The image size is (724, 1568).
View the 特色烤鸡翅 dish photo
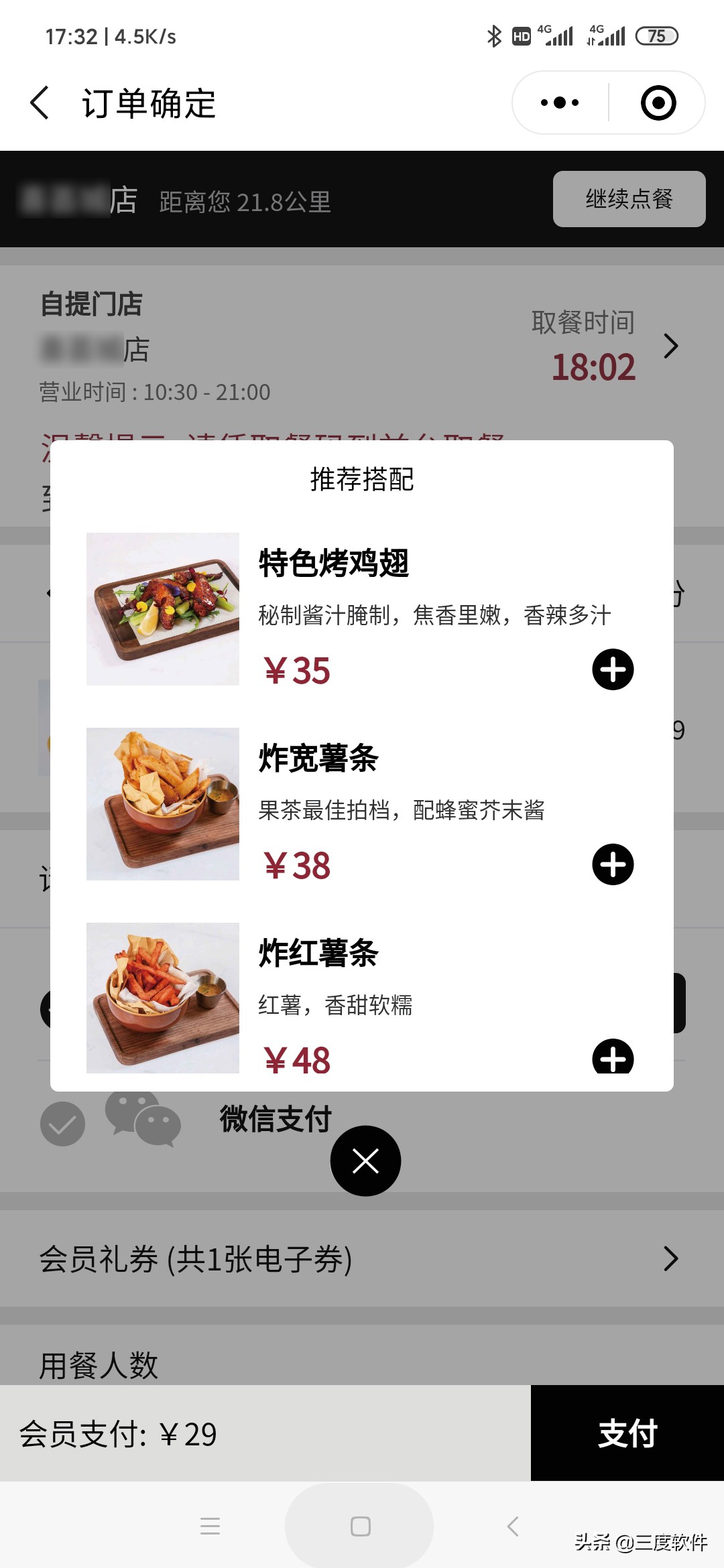click(162, 608)
